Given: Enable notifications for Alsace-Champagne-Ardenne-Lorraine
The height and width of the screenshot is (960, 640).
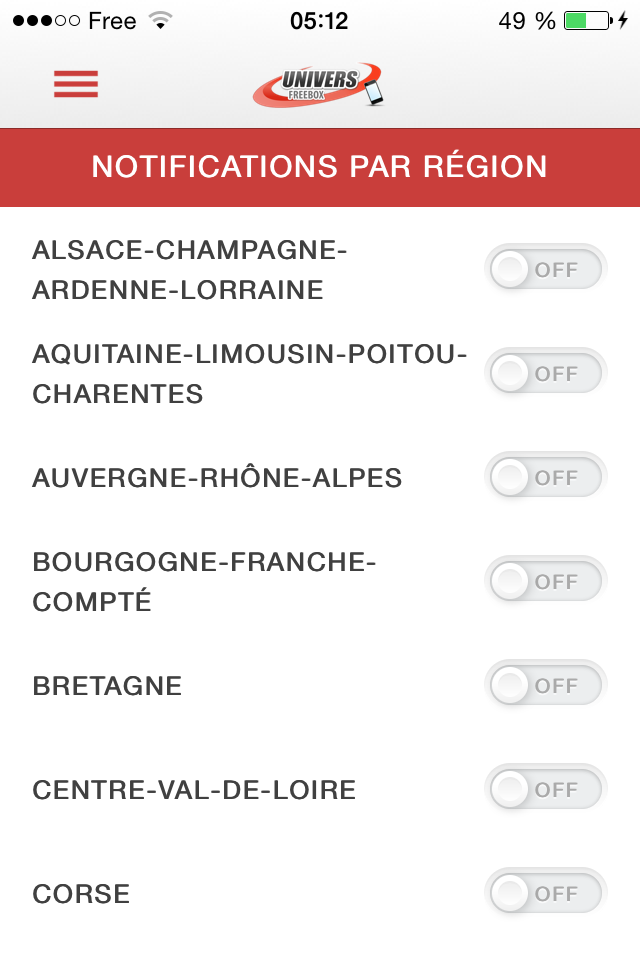Looking at the screenshot, I should (x=546, y=269).
